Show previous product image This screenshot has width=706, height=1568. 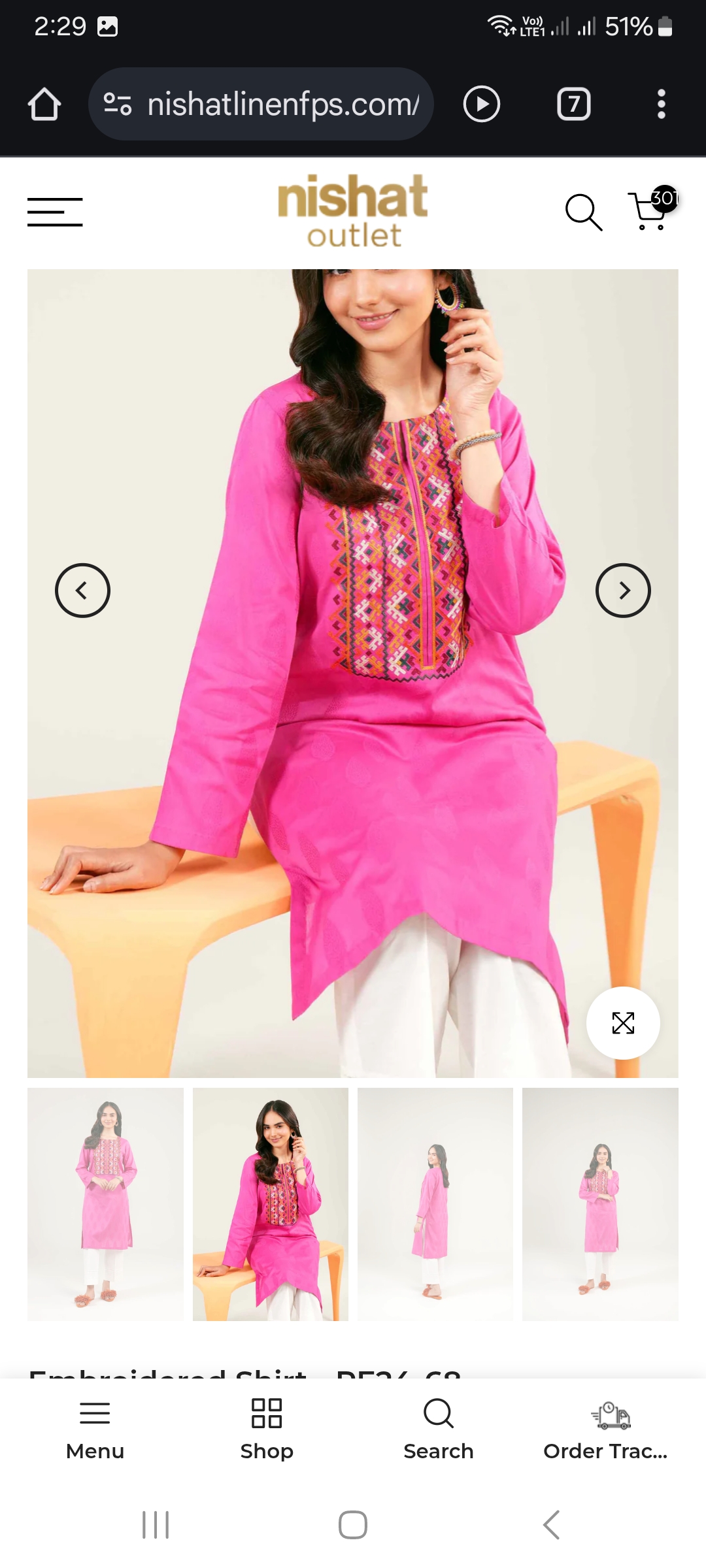(x=82, y=591)
